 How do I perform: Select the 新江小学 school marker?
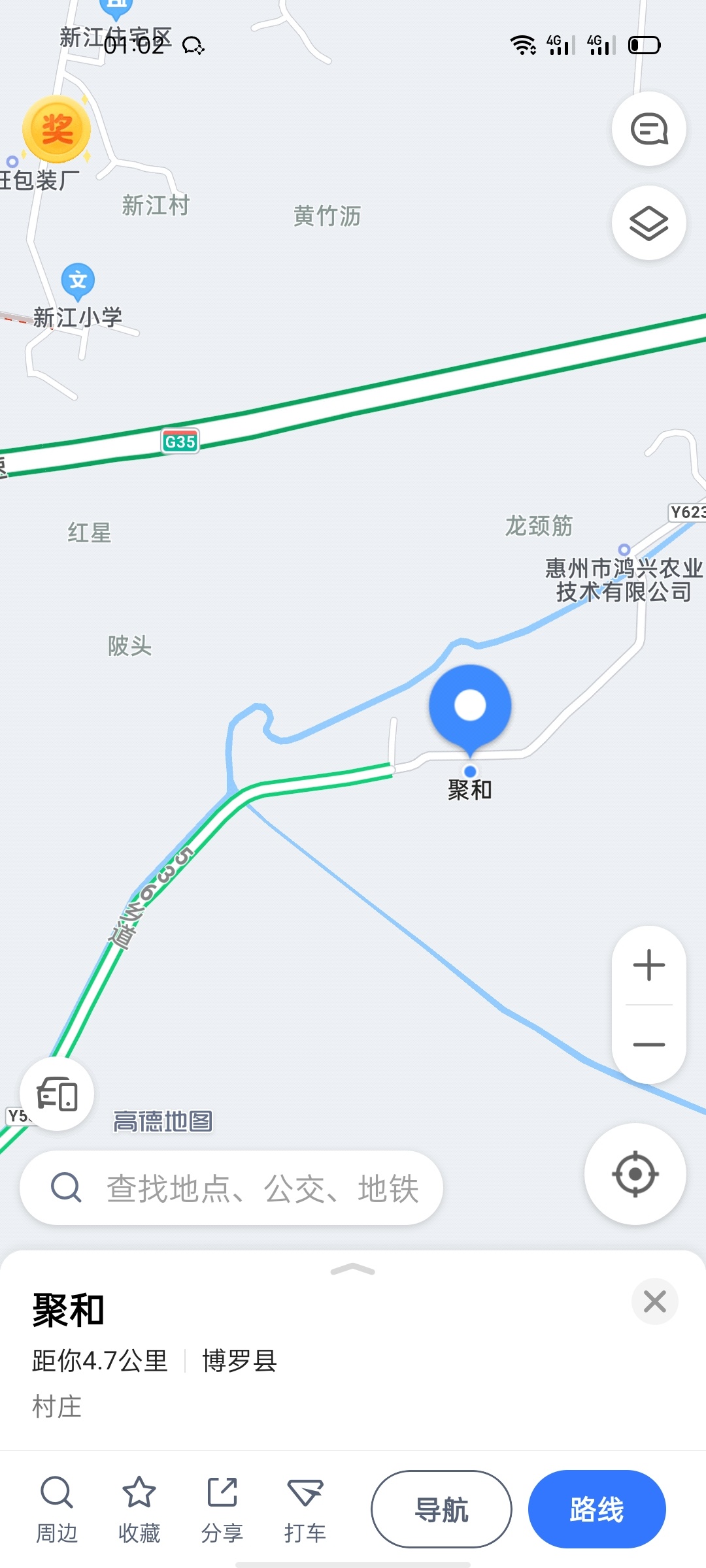pos(78,281)
